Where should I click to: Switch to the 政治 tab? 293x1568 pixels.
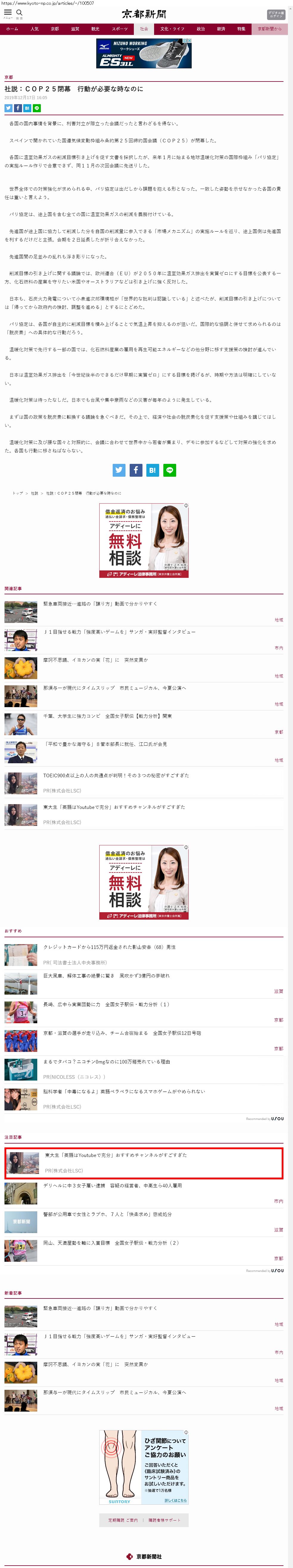(x=201, y=29)
